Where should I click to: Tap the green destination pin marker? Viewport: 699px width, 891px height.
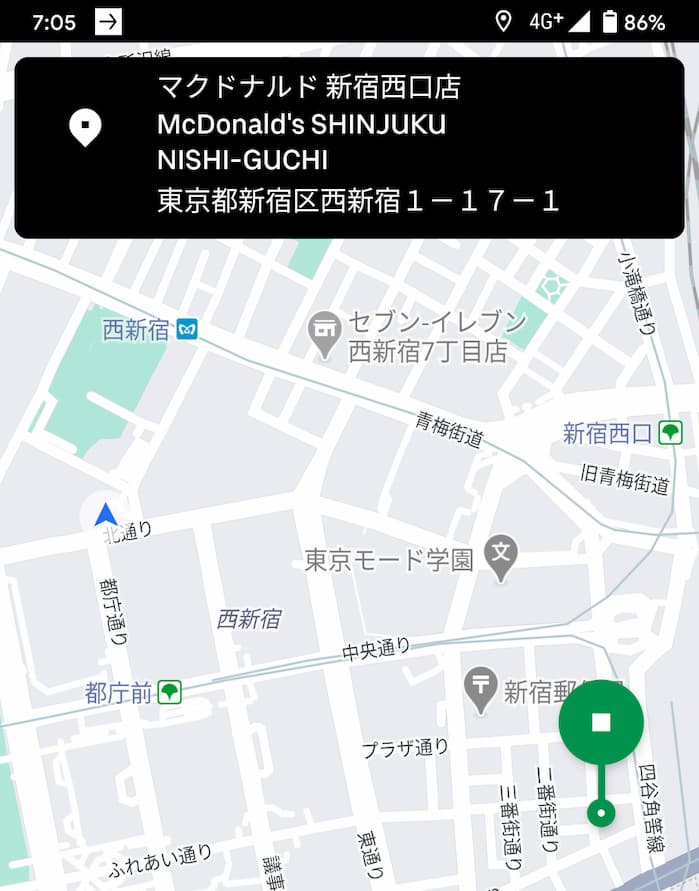pos(601,722)
